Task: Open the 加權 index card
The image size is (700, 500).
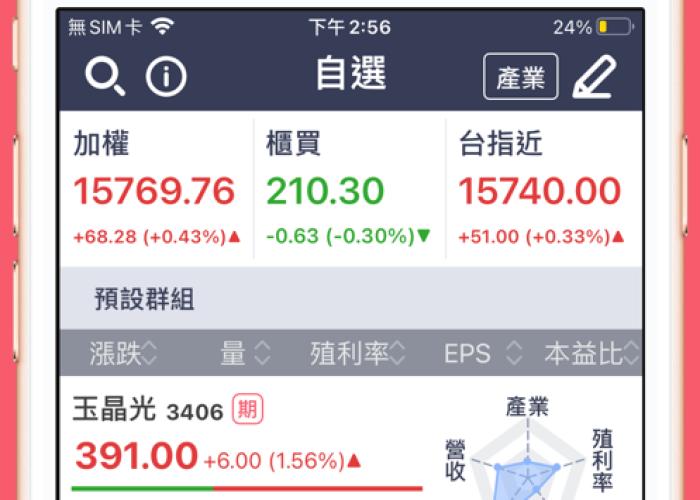Action: 155,189
